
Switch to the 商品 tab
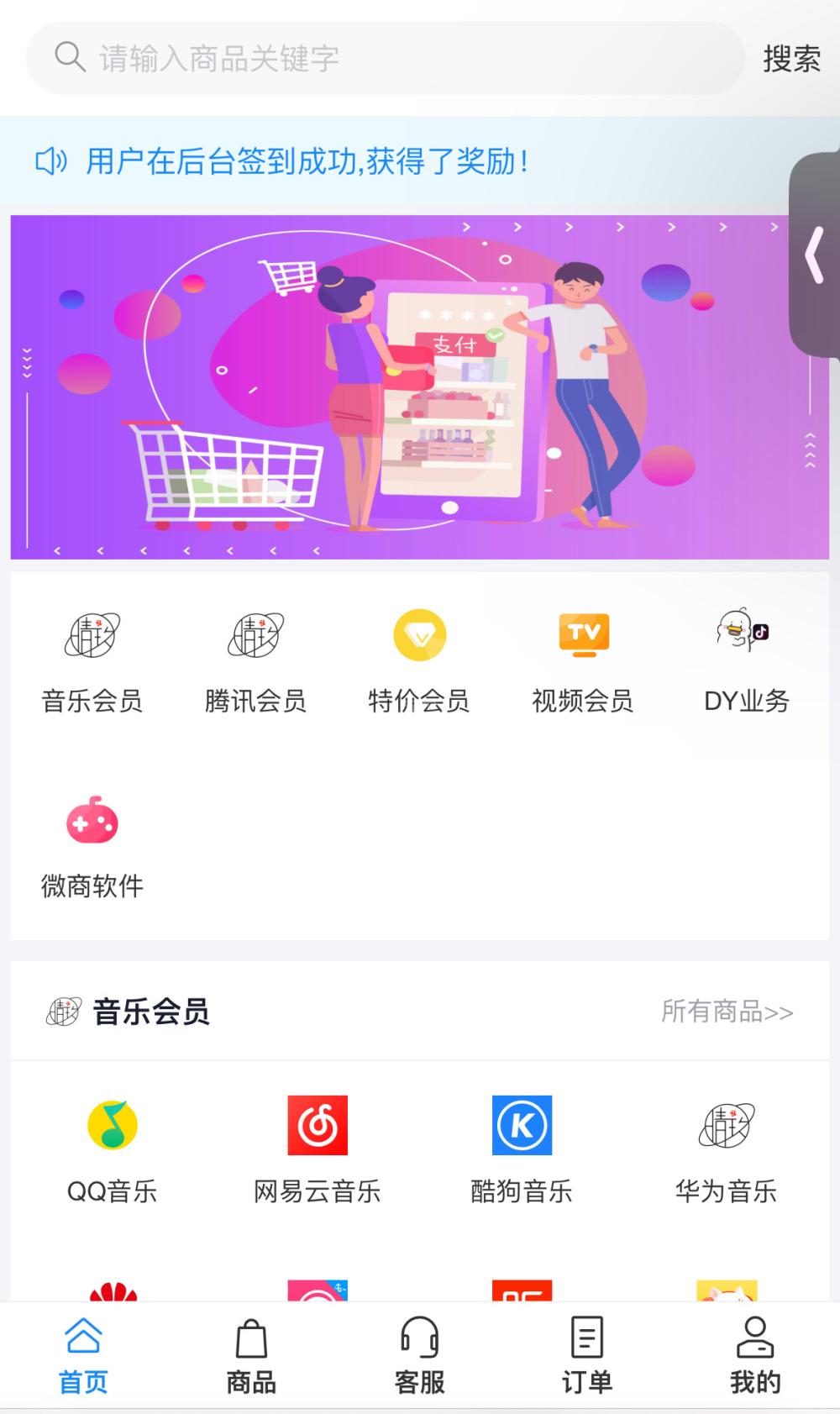(x=251, y=1356)
